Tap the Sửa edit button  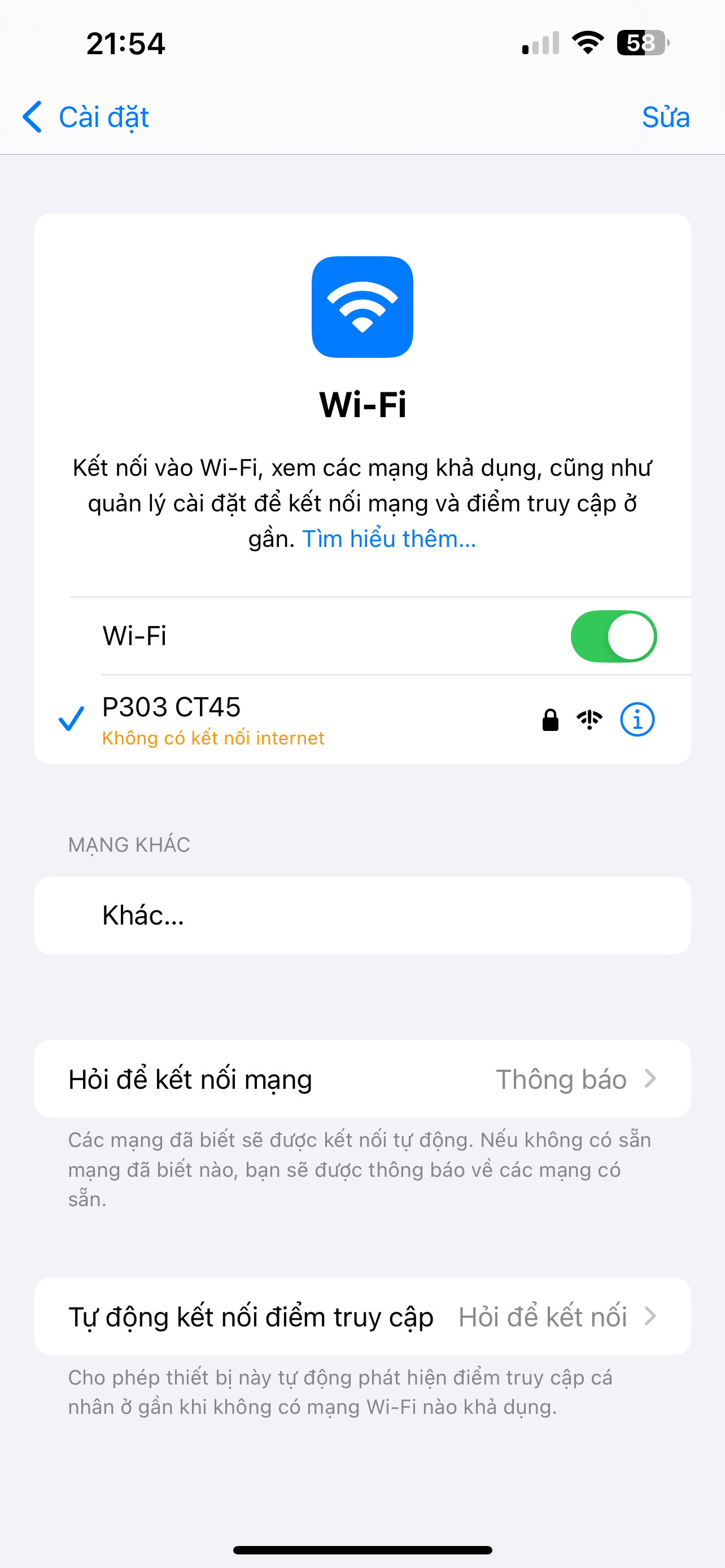tap(665, 117)
